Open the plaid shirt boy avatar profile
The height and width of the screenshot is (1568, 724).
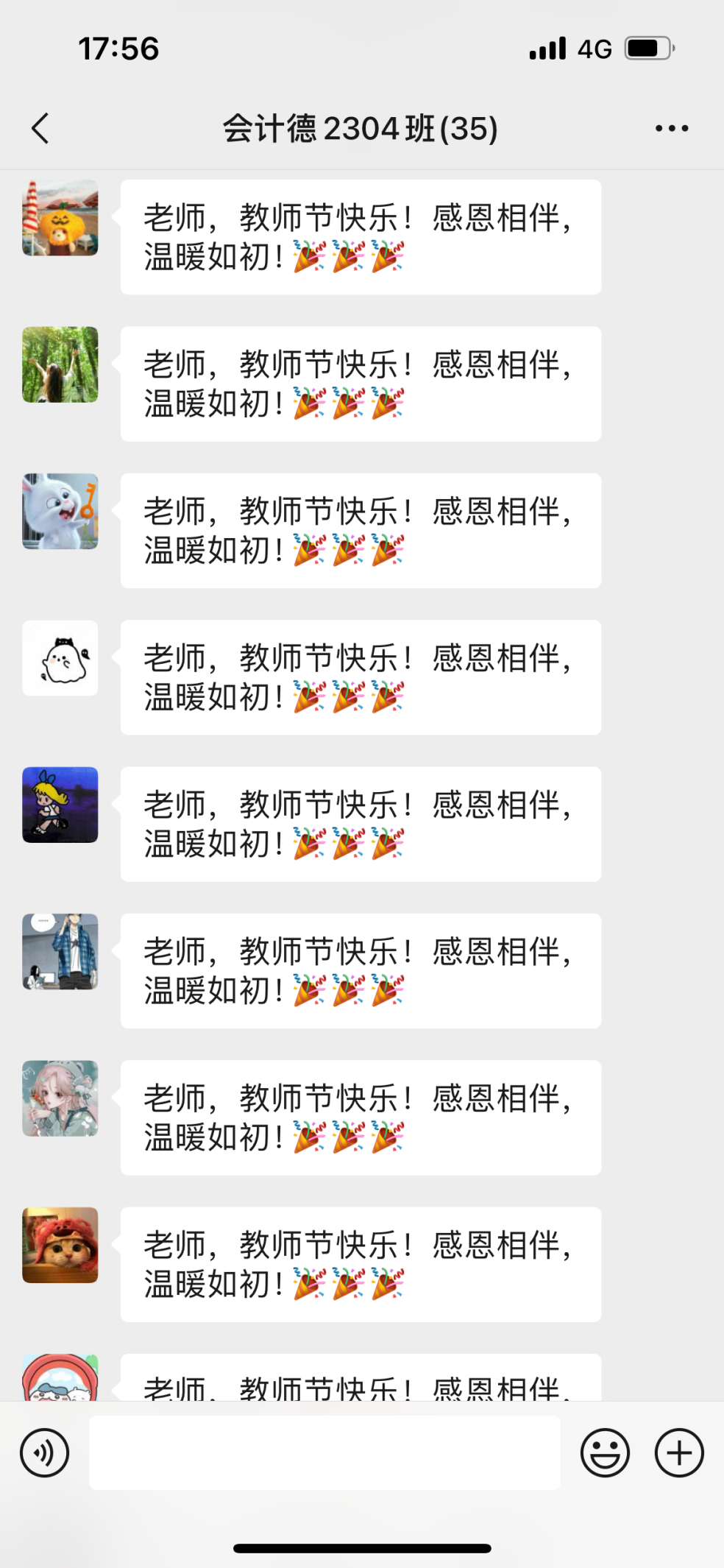coord(60,951)
